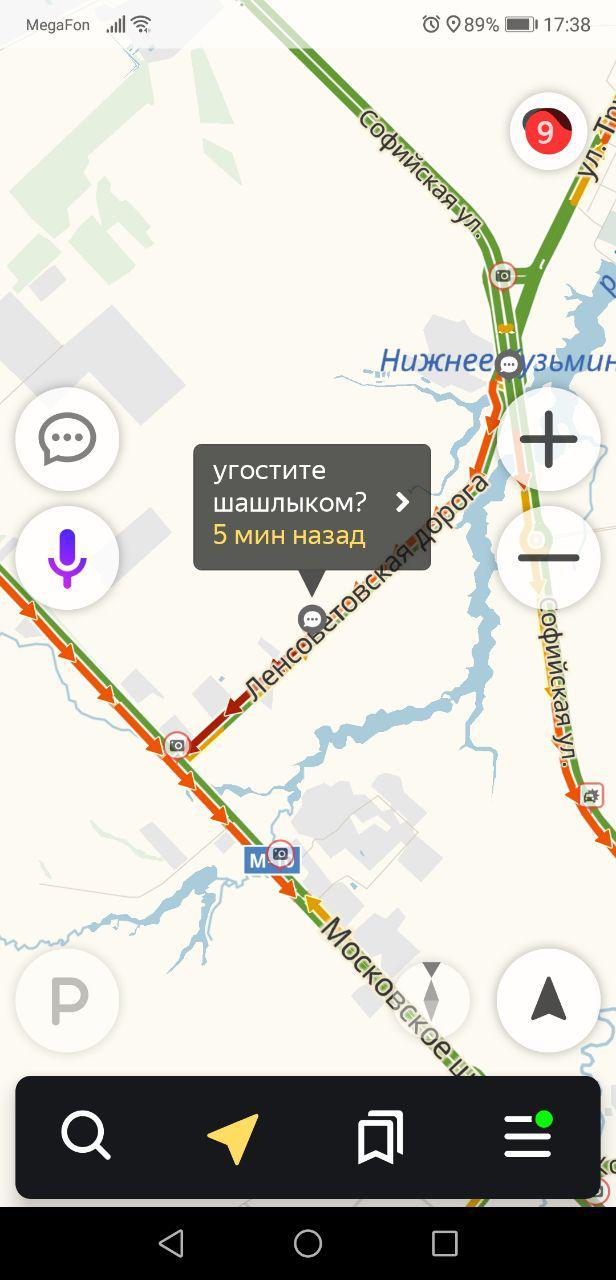Tap the camera marker on Софийская ул.

[x=503, y=275]
